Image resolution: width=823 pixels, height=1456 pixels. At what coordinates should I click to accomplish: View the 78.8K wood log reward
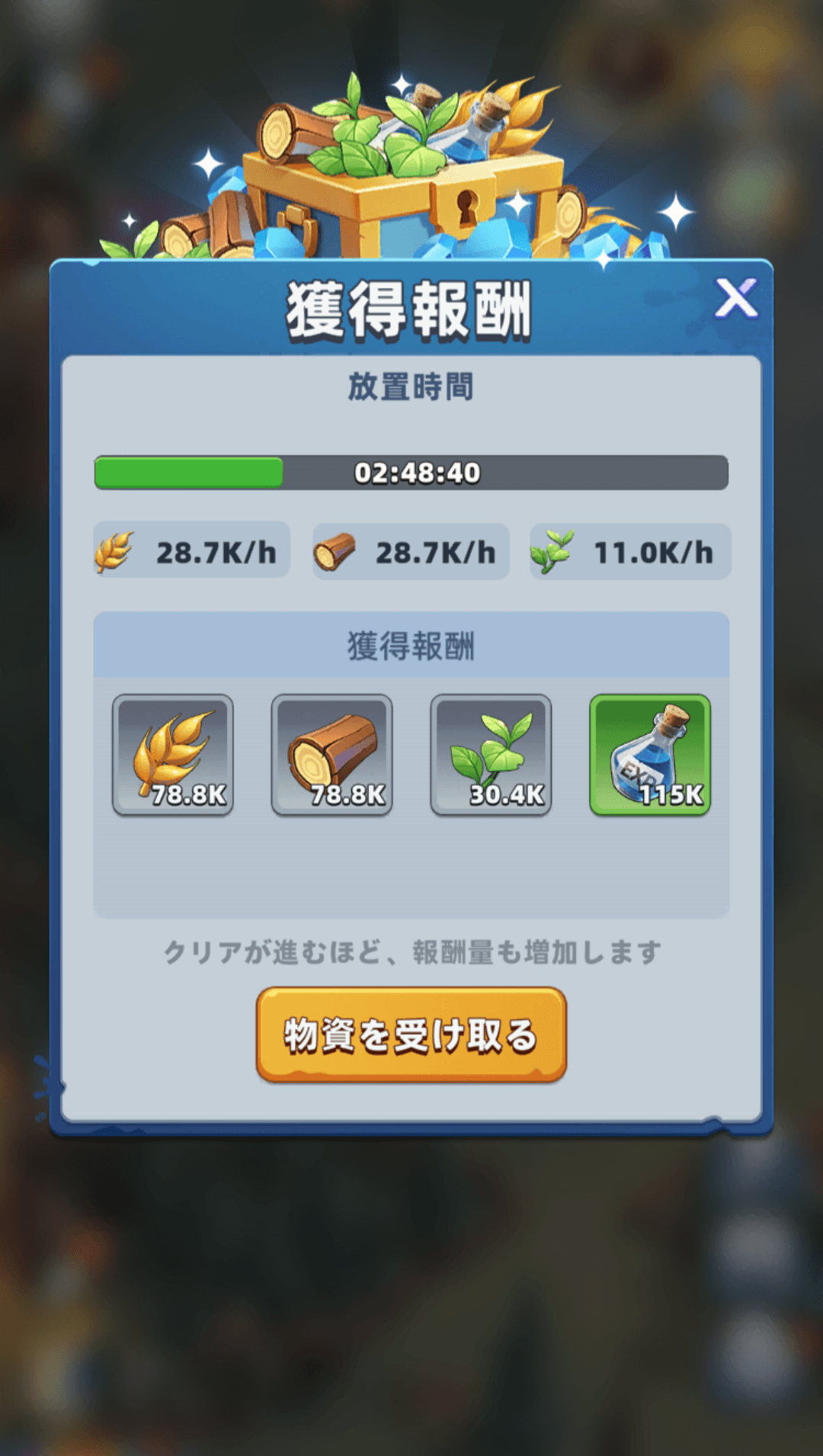pyautogui.click(x=332, y=755)
